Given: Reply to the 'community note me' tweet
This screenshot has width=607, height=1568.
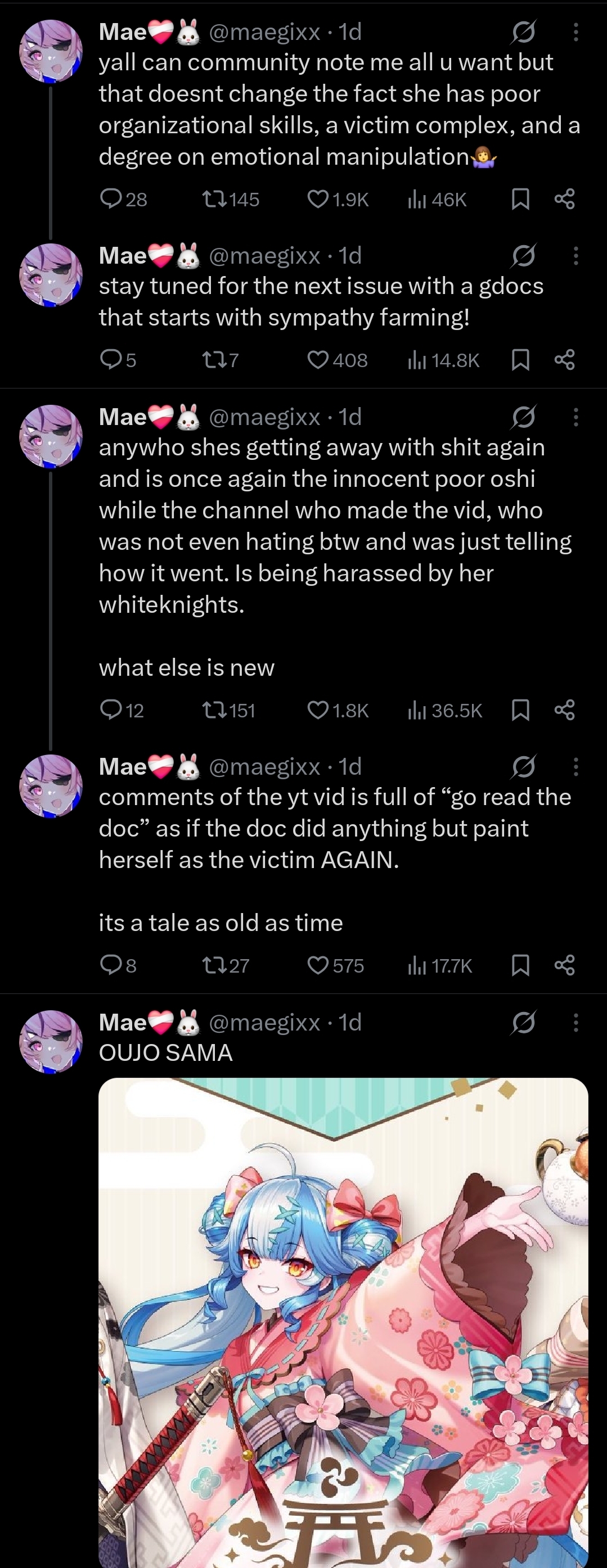Looking at the screenshot, I should pyautogui.click(x=111, y=199).
